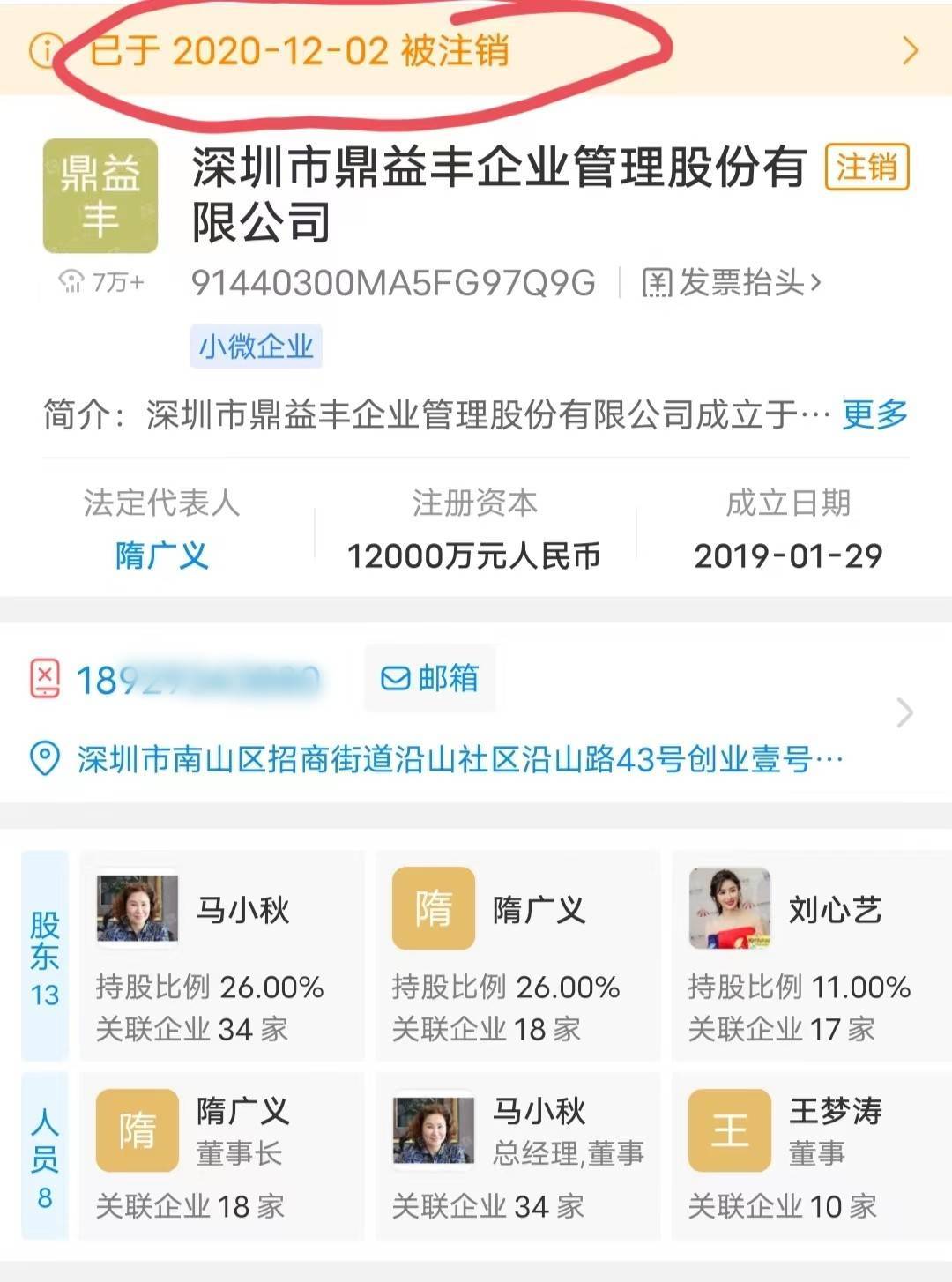Toggle the 小微企业 label tag
The image size is (952, 1282).
(256, 347)
